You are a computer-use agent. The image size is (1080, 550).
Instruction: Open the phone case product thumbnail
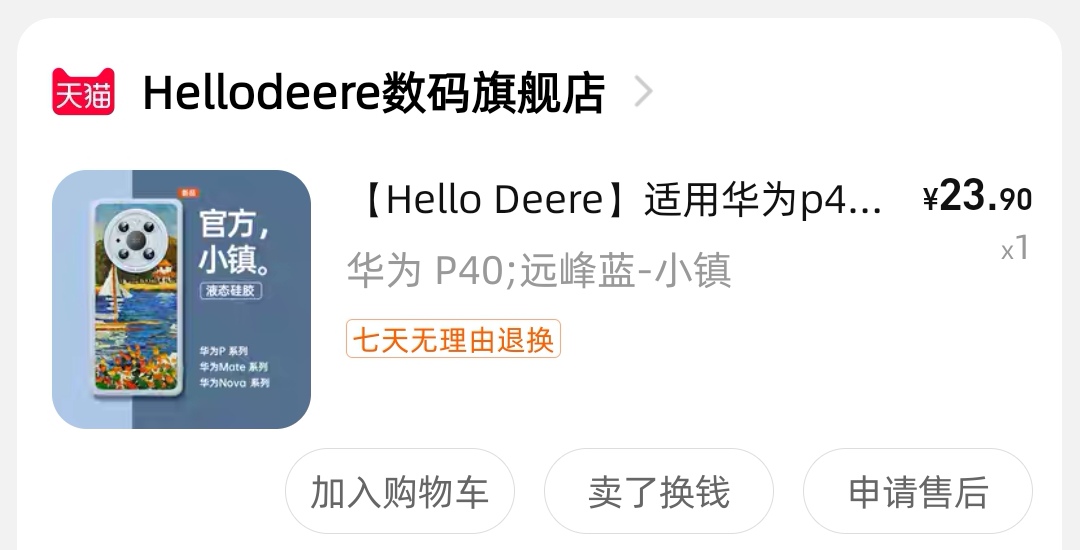(181, 299)
